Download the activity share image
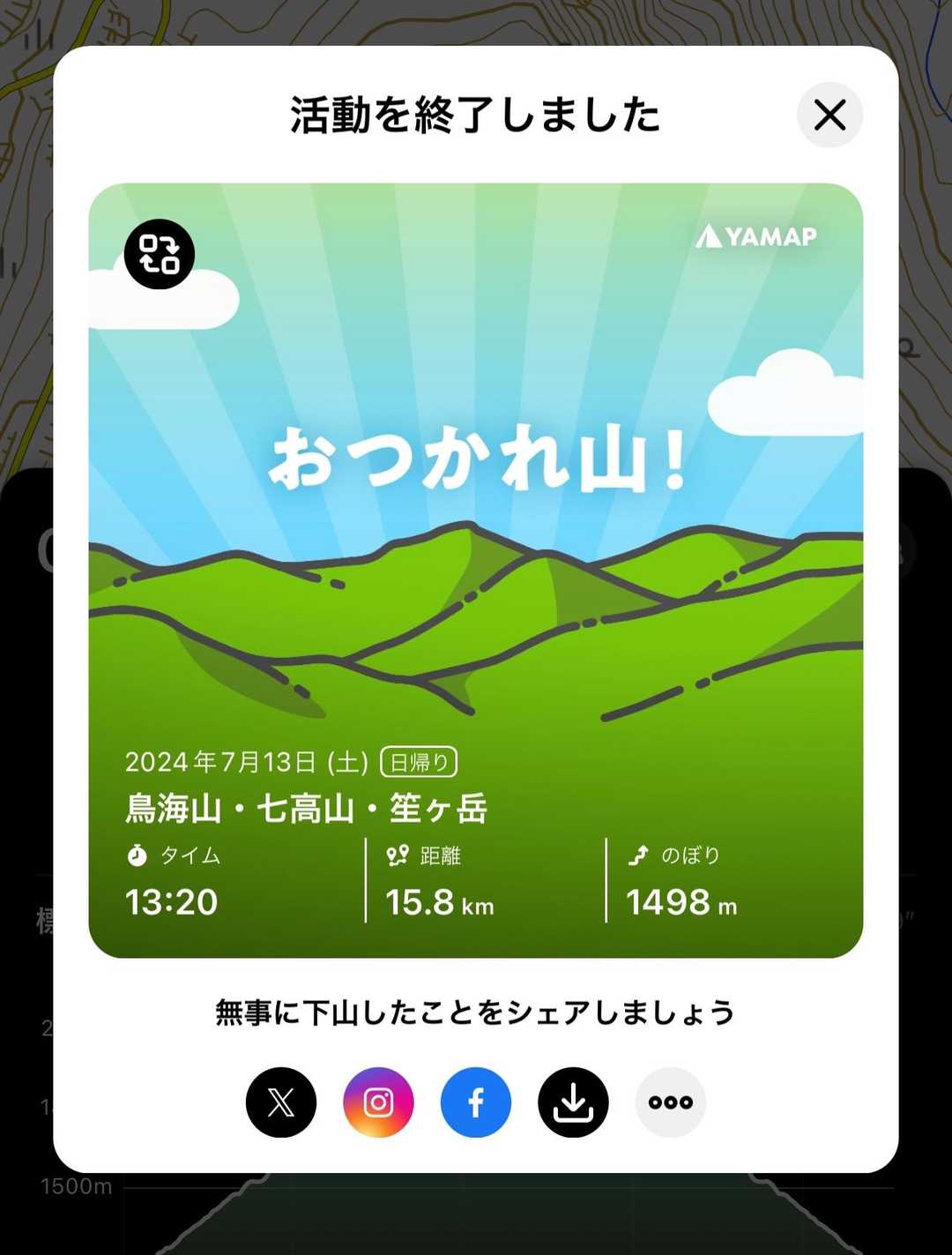Image resolution: width=952 pixels, height=1255 pixels. (x=573, y=1102)
